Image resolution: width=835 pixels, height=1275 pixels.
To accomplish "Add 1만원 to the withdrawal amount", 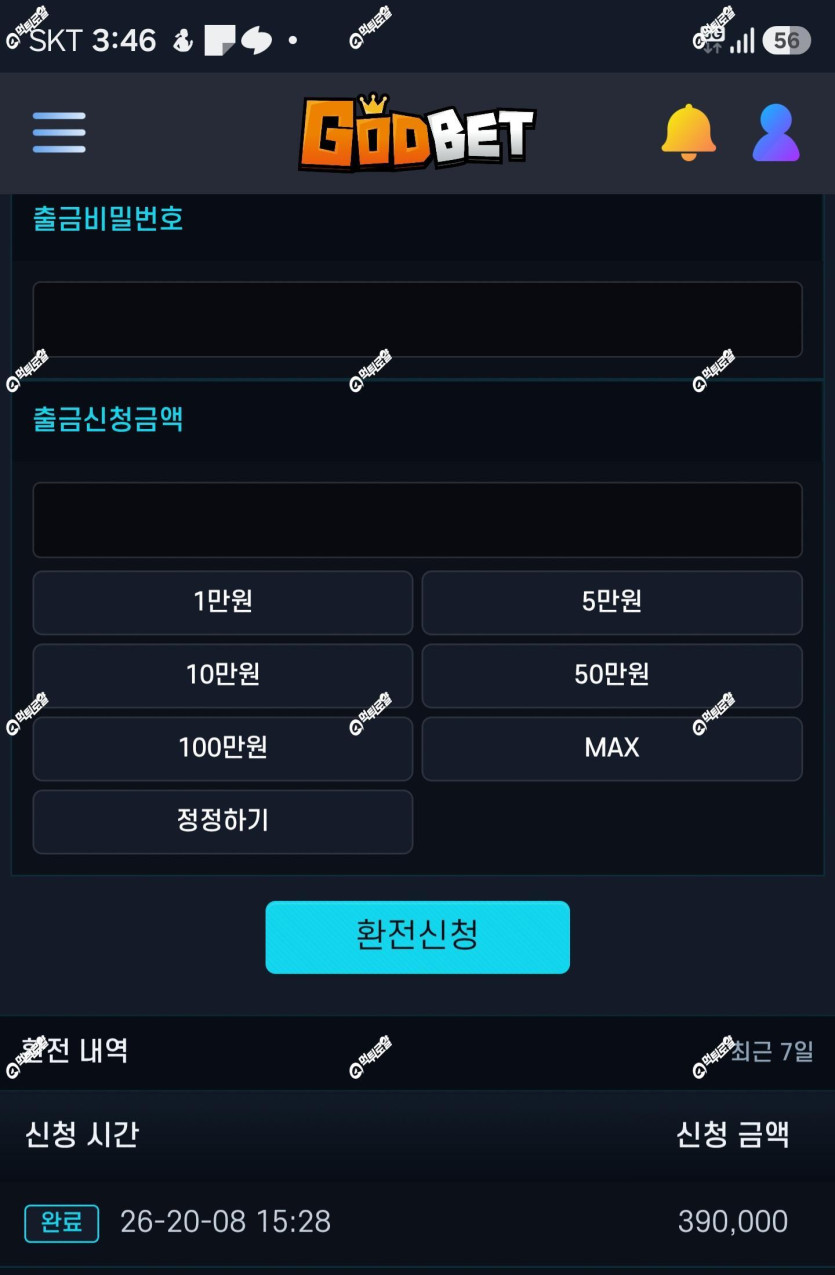I will [223, 602].
